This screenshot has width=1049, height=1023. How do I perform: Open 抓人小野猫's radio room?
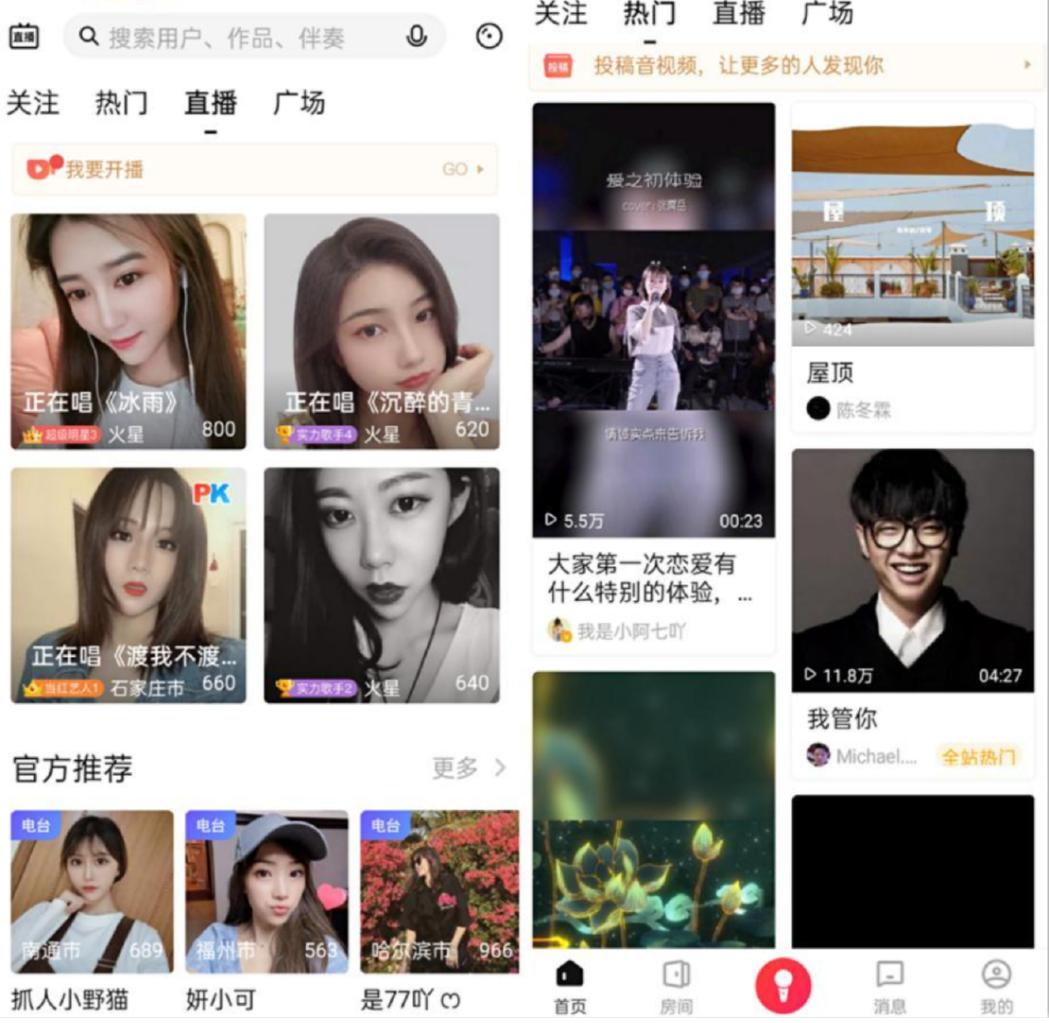click(92, 890)
